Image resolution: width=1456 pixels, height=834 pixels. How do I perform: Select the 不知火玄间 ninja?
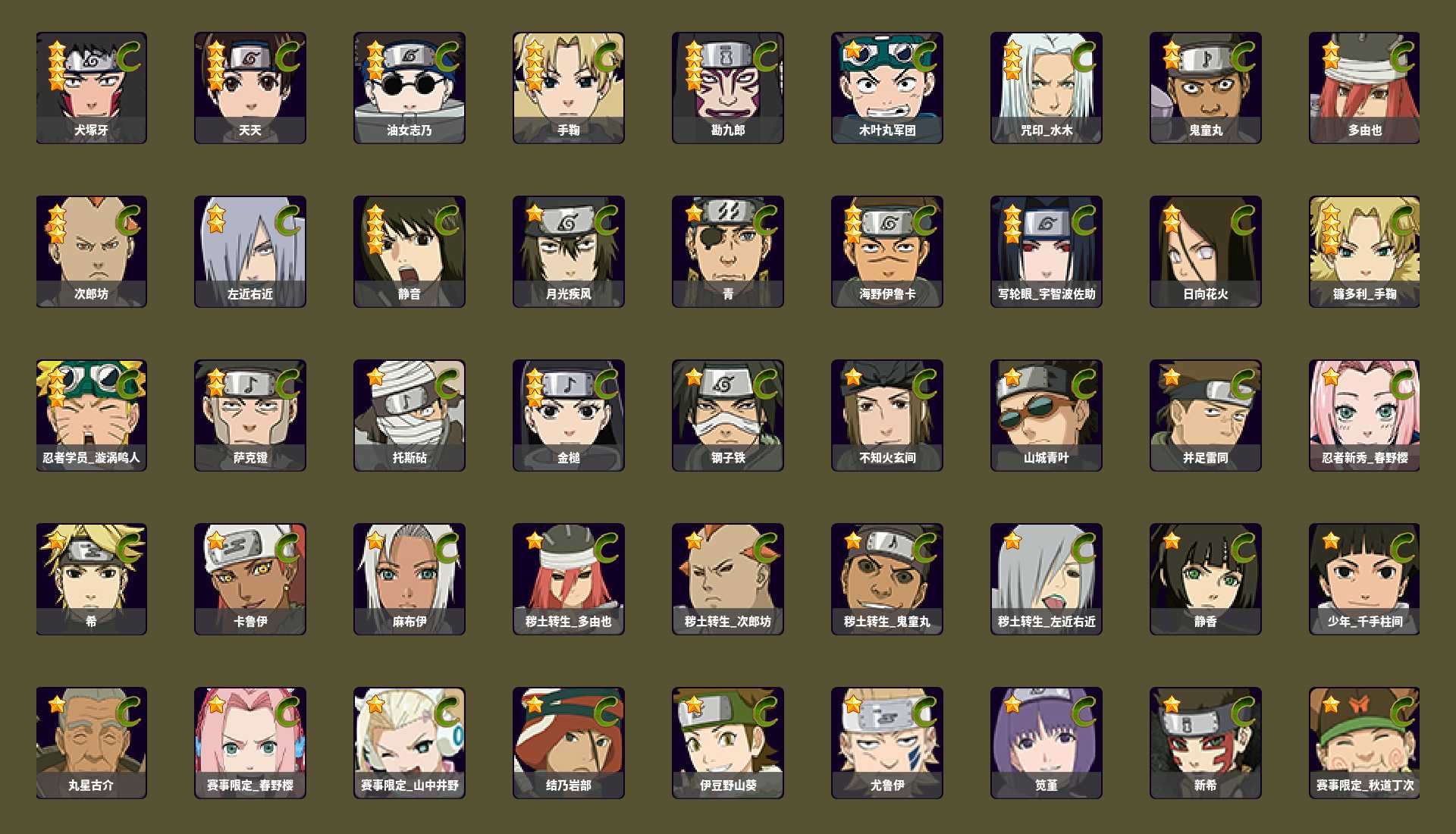tap(887, 415)
